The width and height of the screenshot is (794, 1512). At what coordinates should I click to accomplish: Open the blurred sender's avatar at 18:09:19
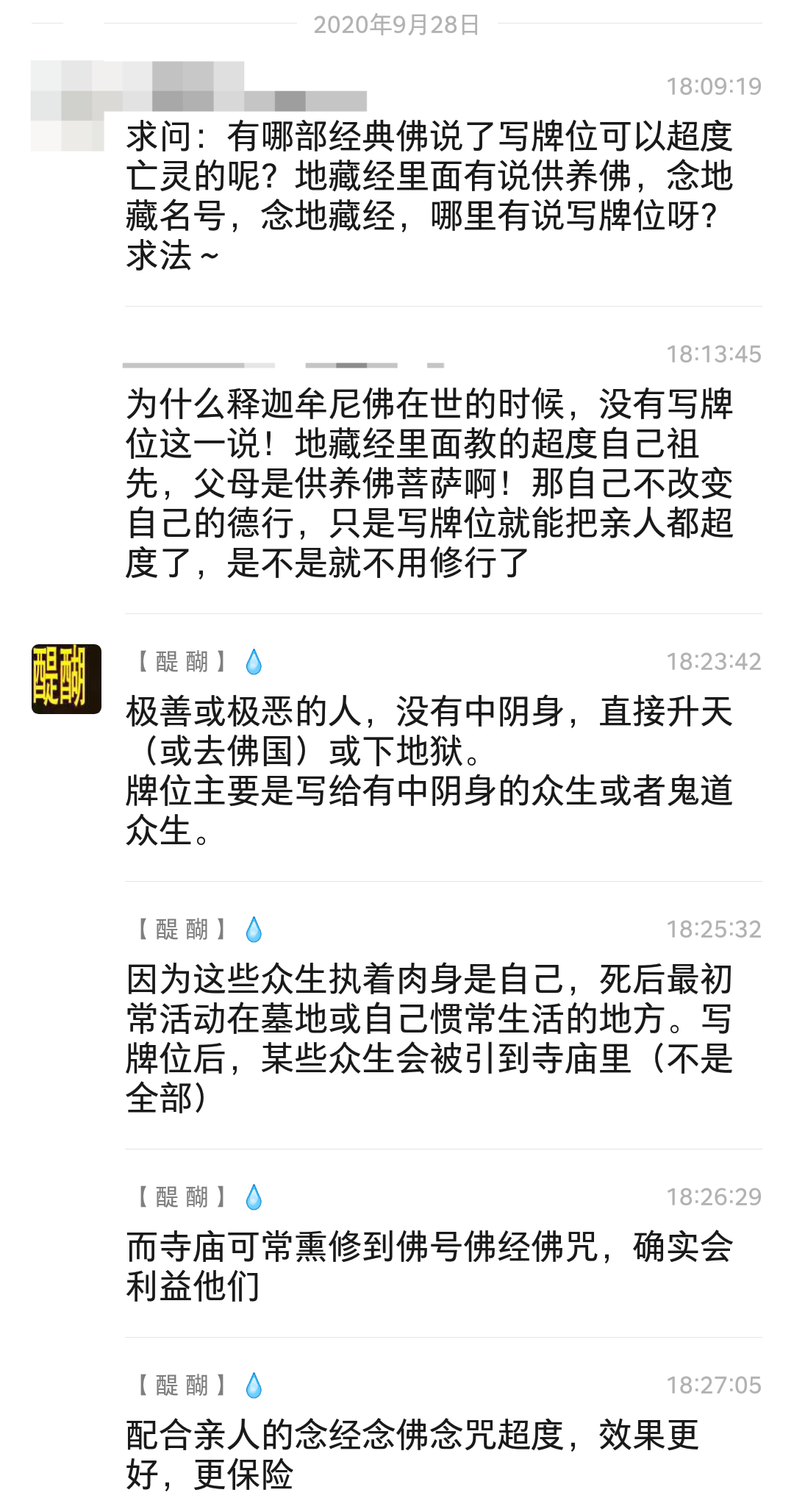66,107
